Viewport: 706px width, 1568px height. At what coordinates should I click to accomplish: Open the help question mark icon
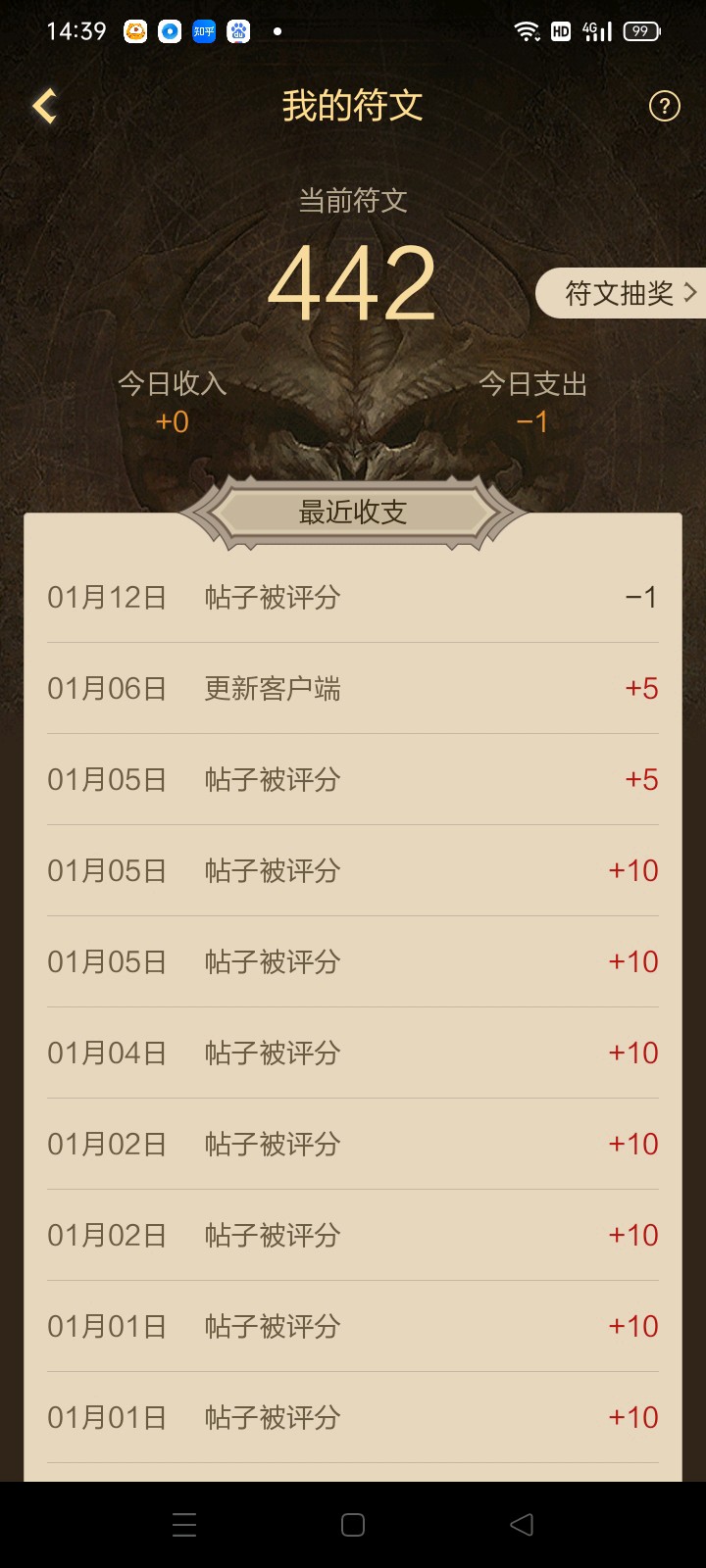pos(664,106)
